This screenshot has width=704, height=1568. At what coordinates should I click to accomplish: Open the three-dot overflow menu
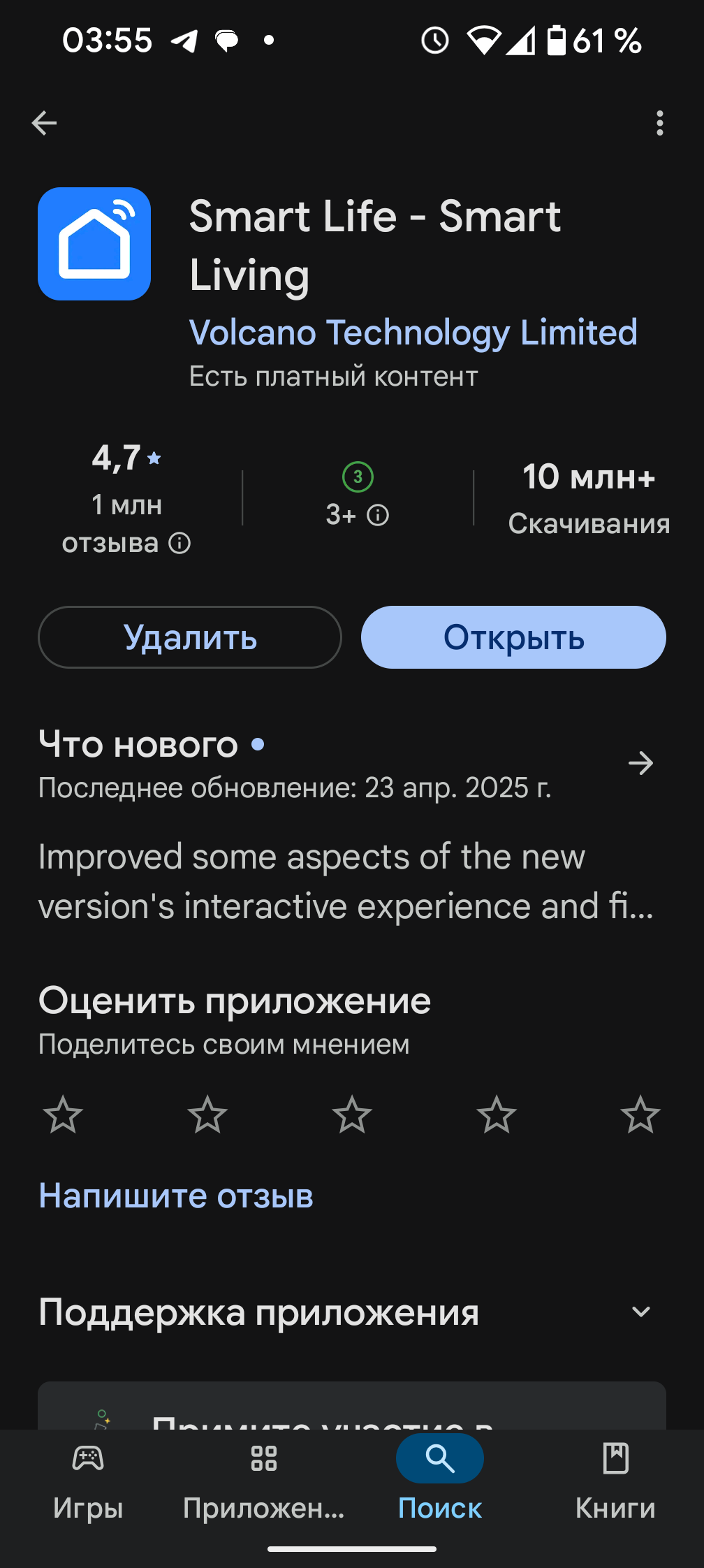[659, 123]
